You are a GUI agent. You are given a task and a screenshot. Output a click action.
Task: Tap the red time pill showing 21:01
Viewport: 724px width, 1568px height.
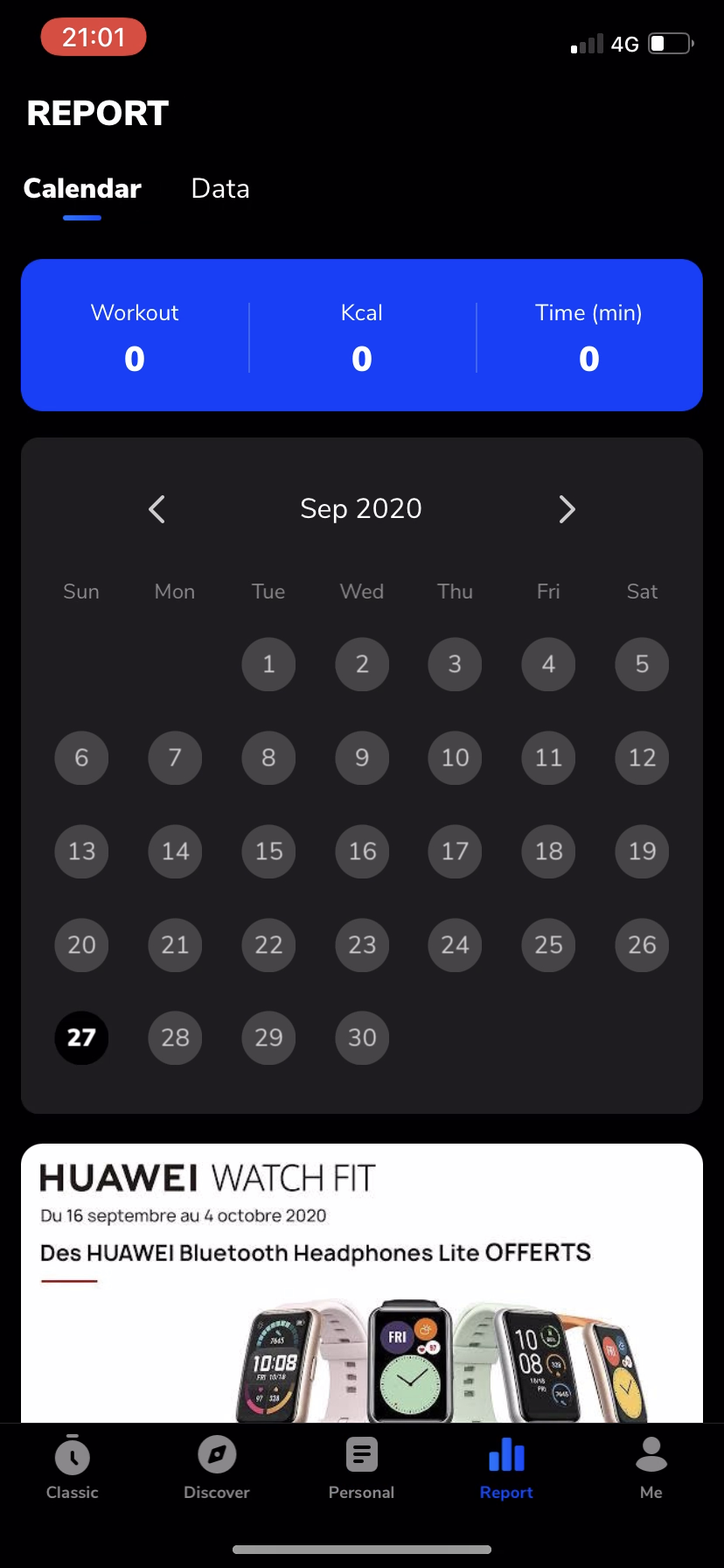click(x=93, y=37)
